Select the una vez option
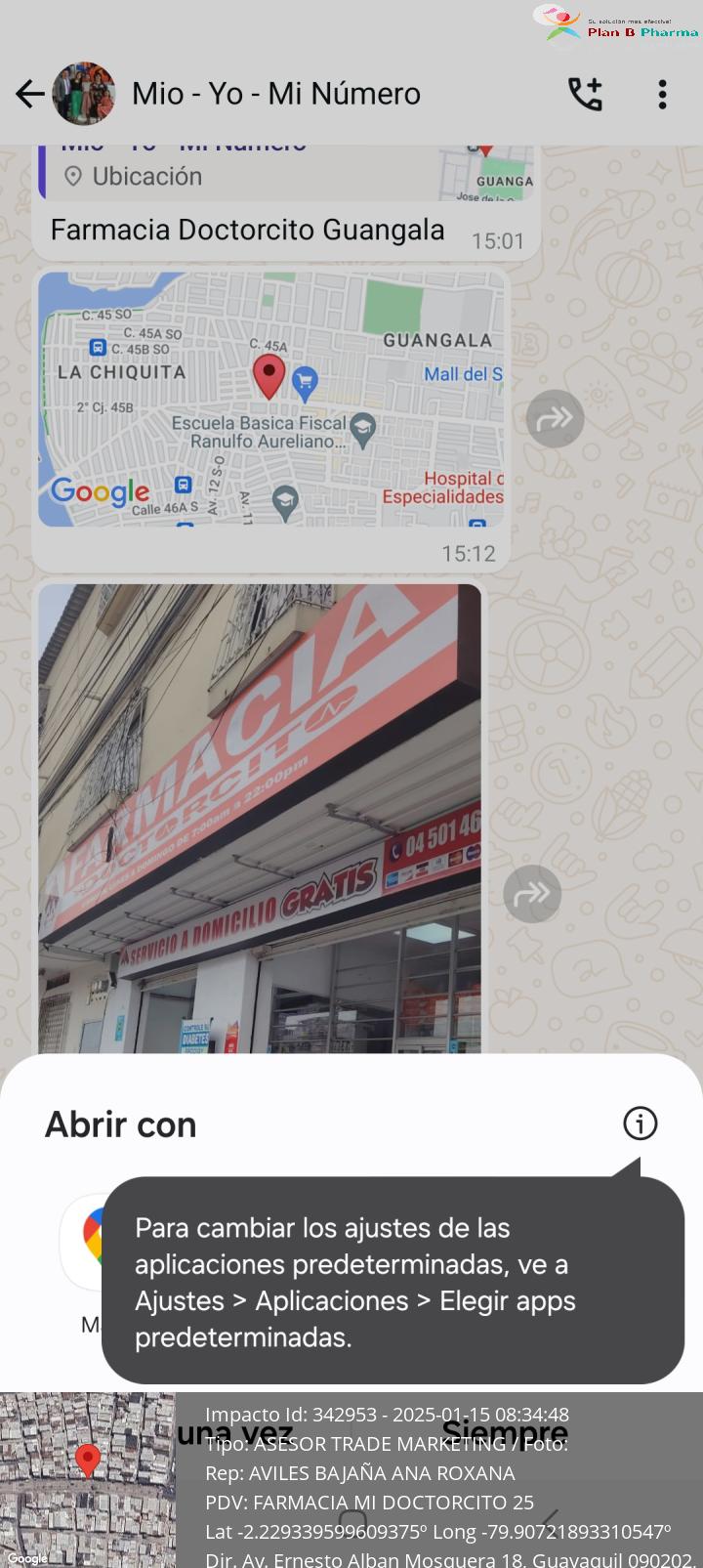 234,1433
